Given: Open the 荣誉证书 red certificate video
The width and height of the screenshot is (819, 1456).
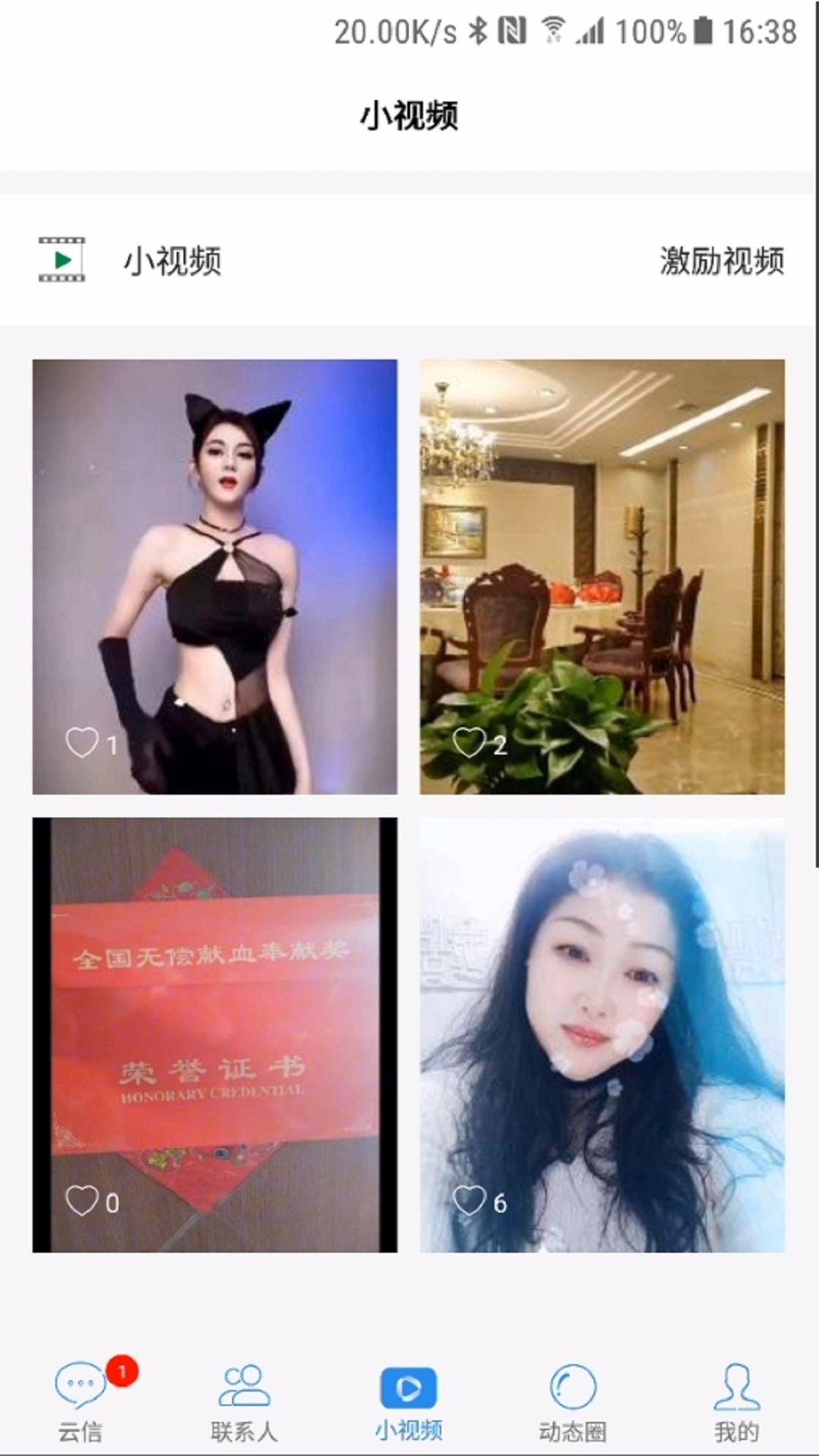Looking at the screenshot, I should click(x=215, y=1034).
